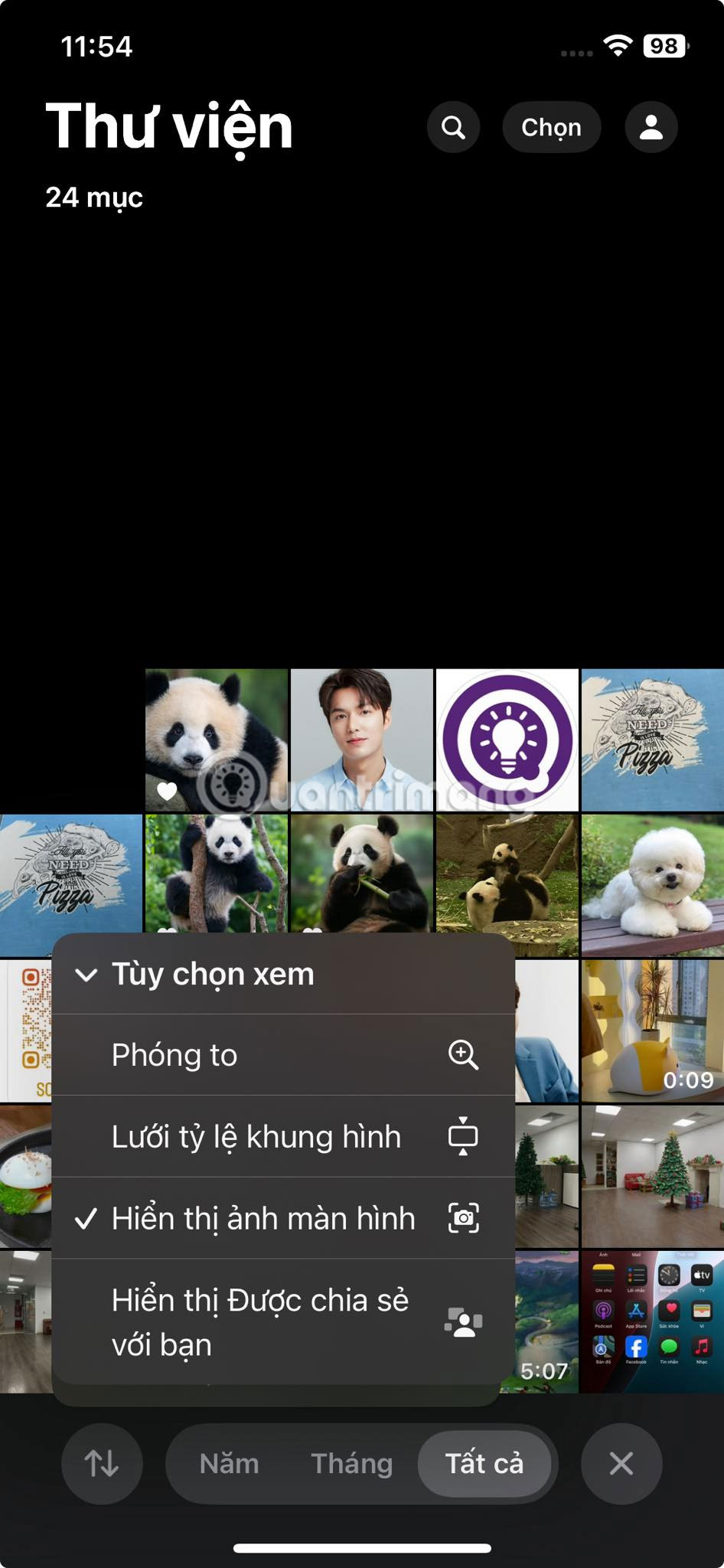
Task: Open the sort arrows button
Action: tap(102, 1464)
